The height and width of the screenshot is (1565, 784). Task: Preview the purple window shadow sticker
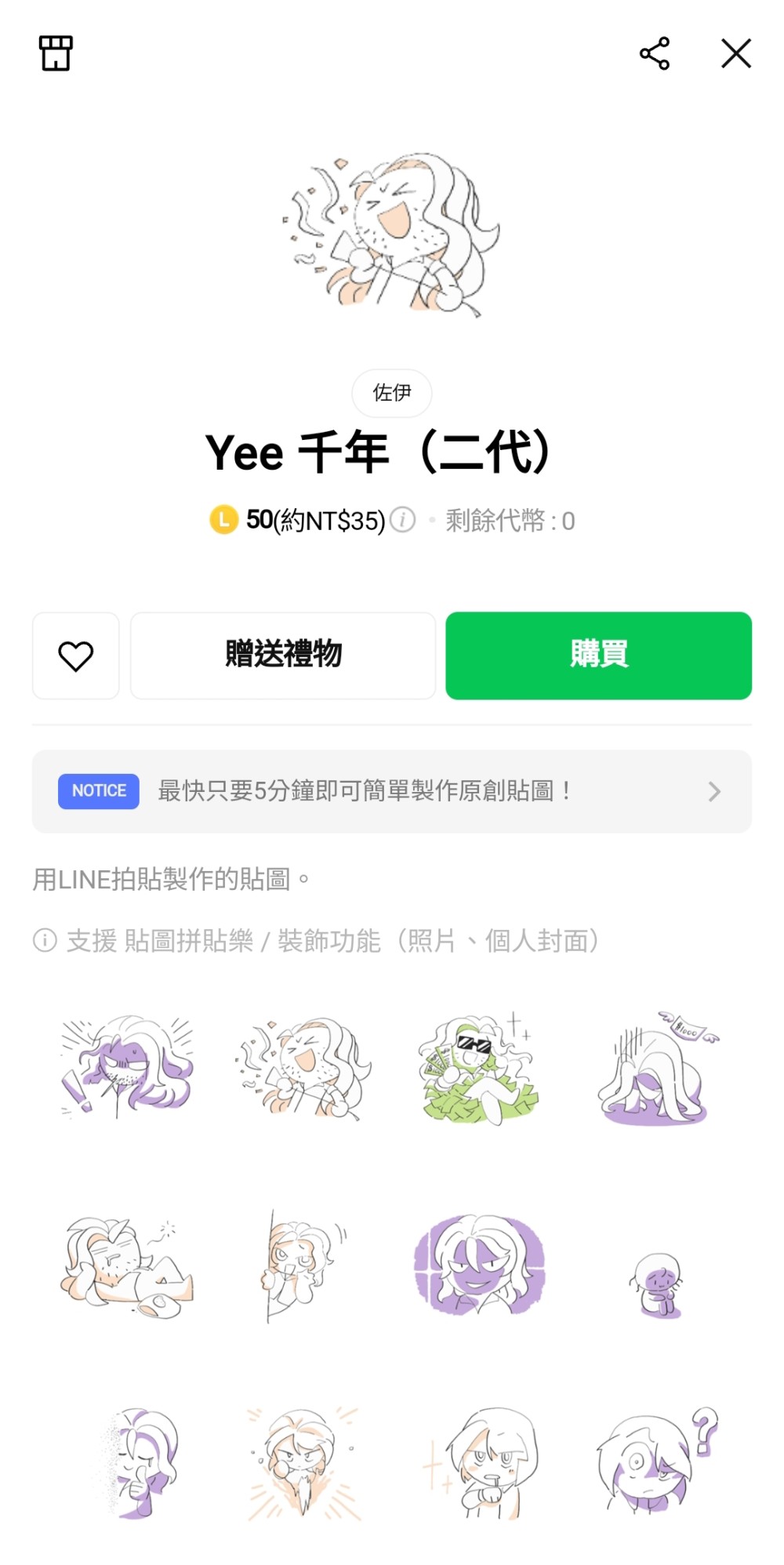coord(479,1264)
